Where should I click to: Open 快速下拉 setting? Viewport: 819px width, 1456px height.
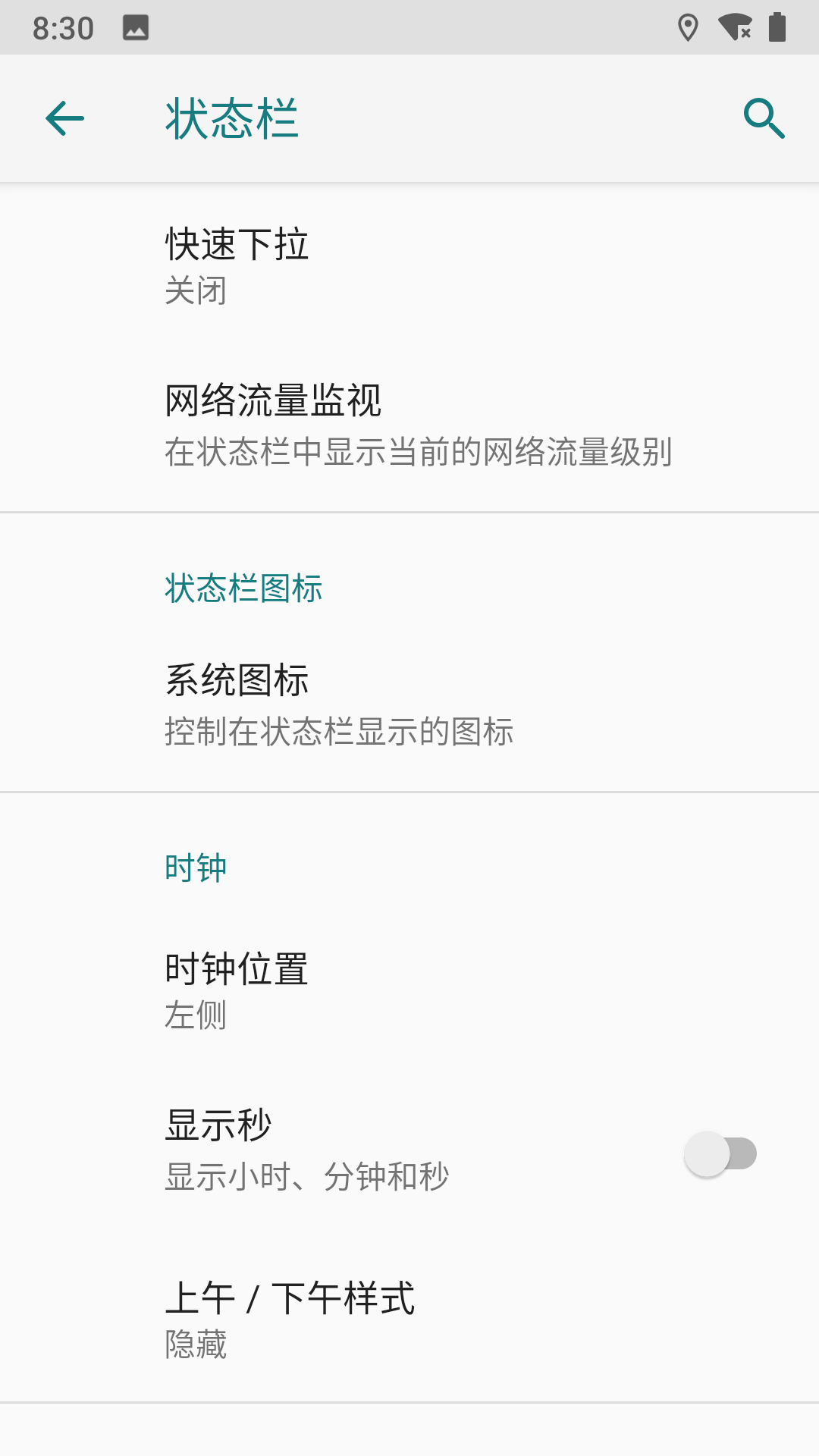pyautogui.click(x=409, y=265)
